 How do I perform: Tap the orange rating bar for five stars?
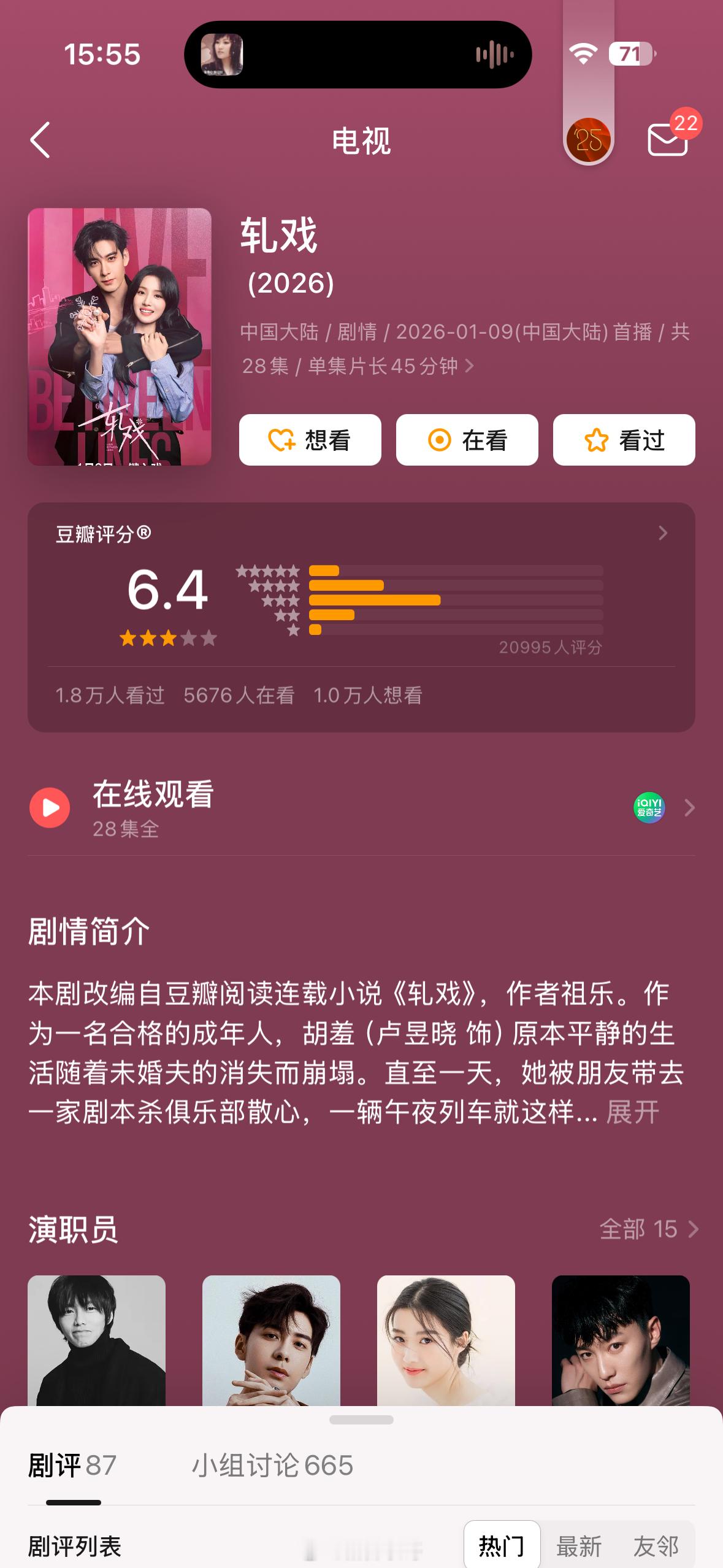tap(324, 570)
